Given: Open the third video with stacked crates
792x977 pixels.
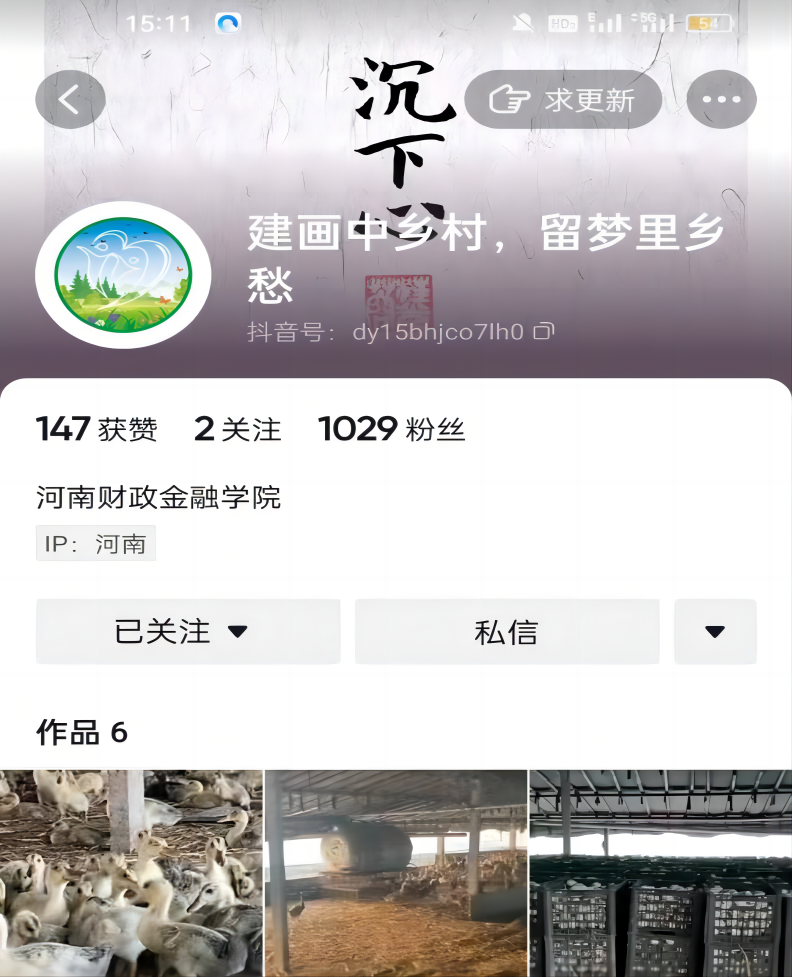Looking at the screenshot, I should coord(660,872).
